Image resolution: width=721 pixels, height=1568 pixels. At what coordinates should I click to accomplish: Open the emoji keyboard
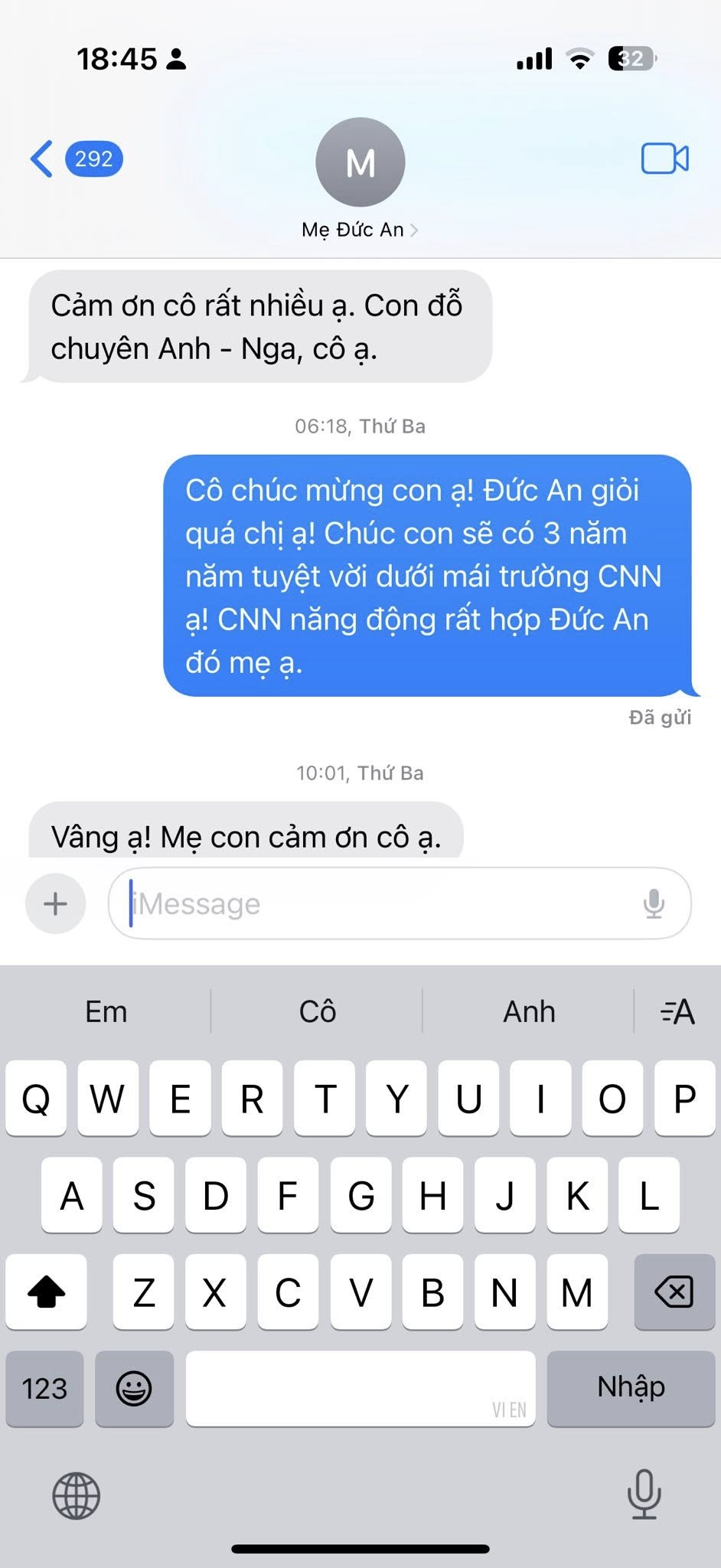(134, 1388)
